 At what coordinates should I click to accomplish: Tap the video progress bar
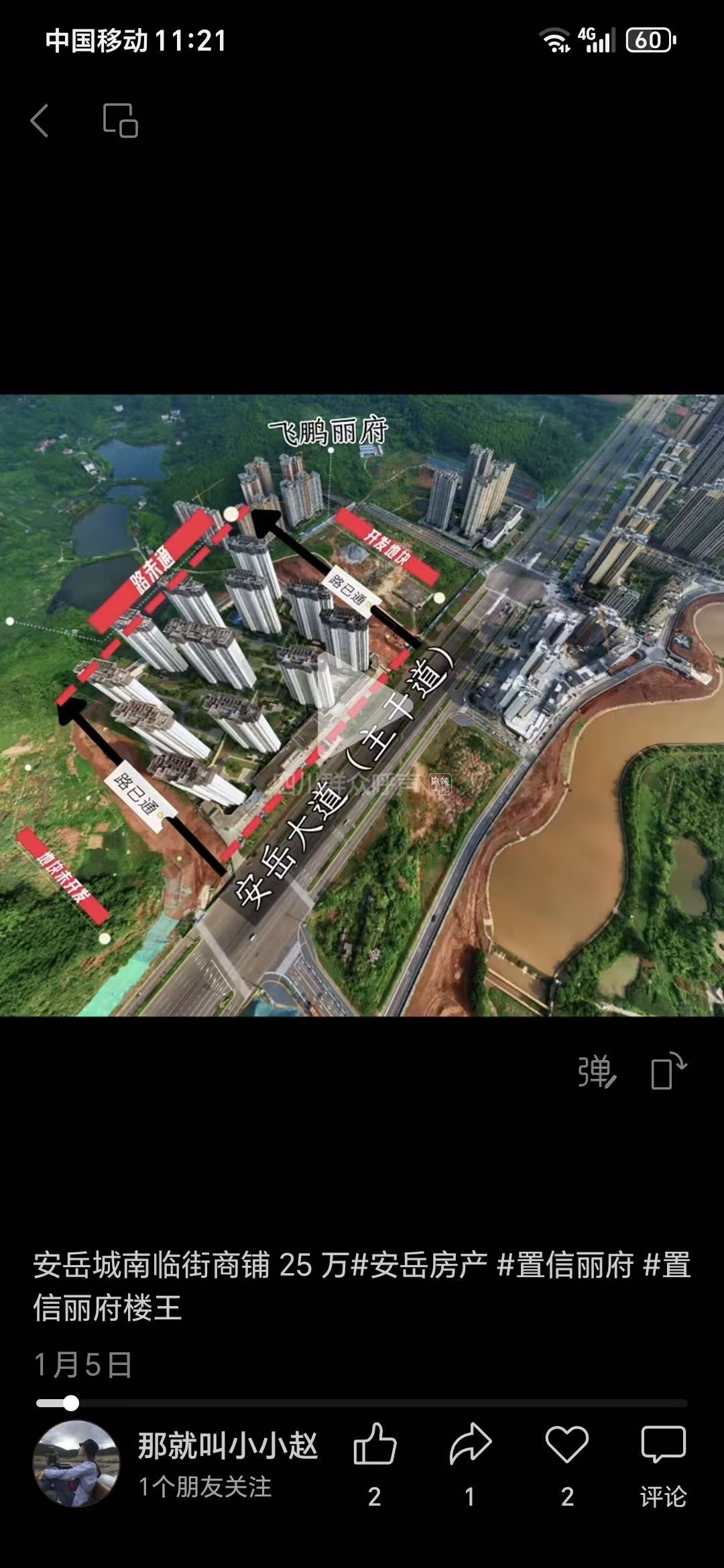(362, 1403)
